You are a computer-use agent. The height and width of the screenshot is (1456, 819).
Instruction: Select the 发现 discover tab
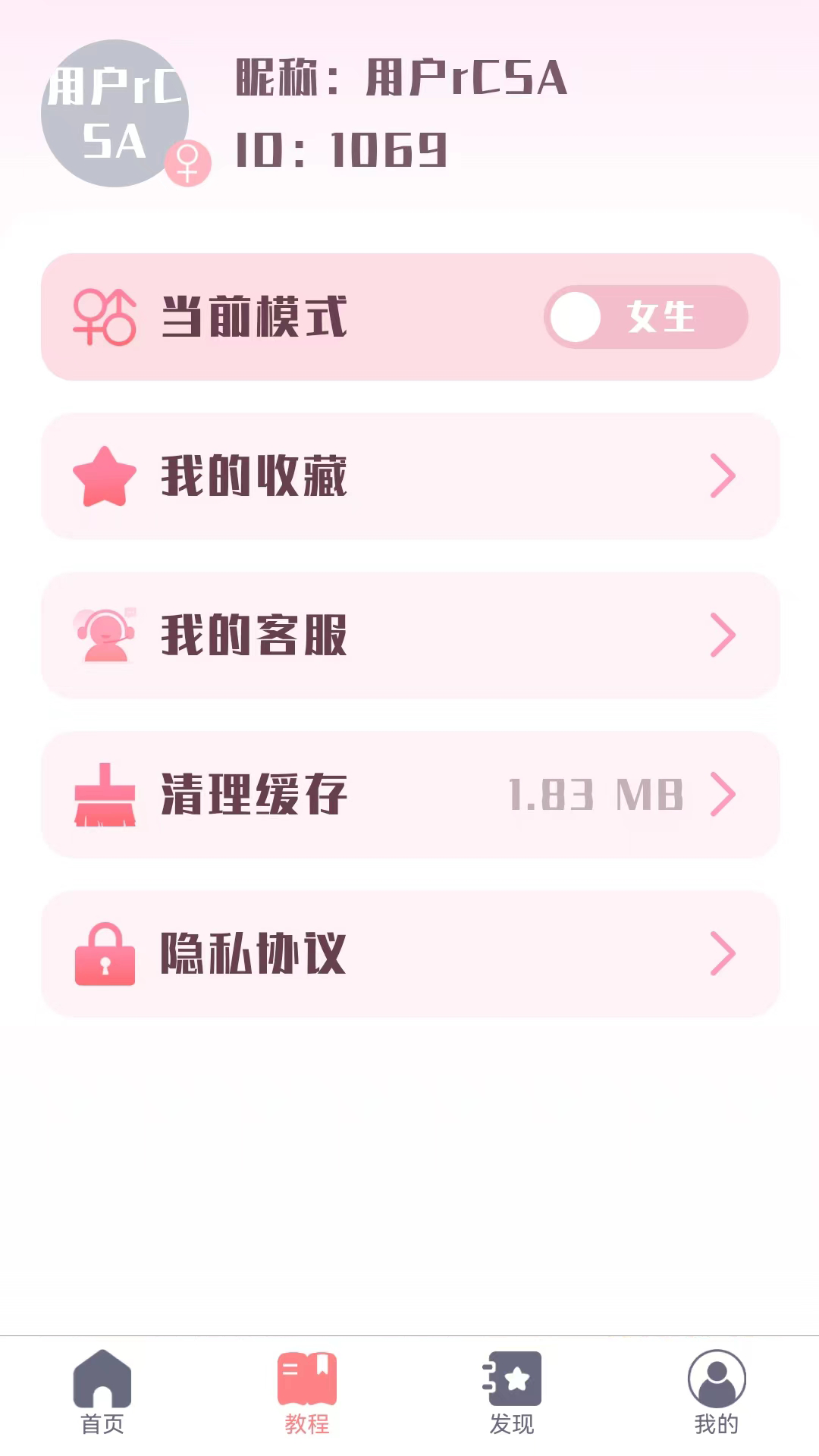(512, 1392)
